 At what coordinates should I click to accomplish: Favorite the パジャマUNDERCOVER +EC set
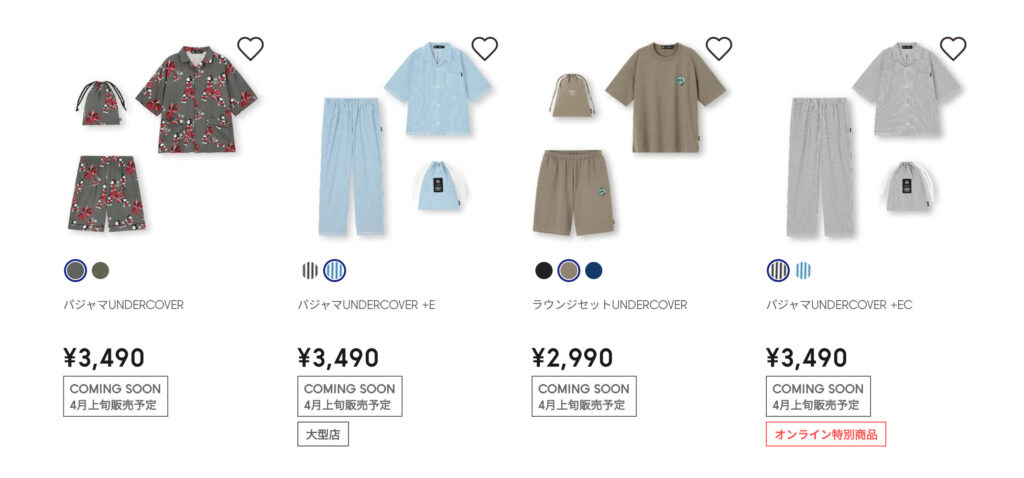953,48
